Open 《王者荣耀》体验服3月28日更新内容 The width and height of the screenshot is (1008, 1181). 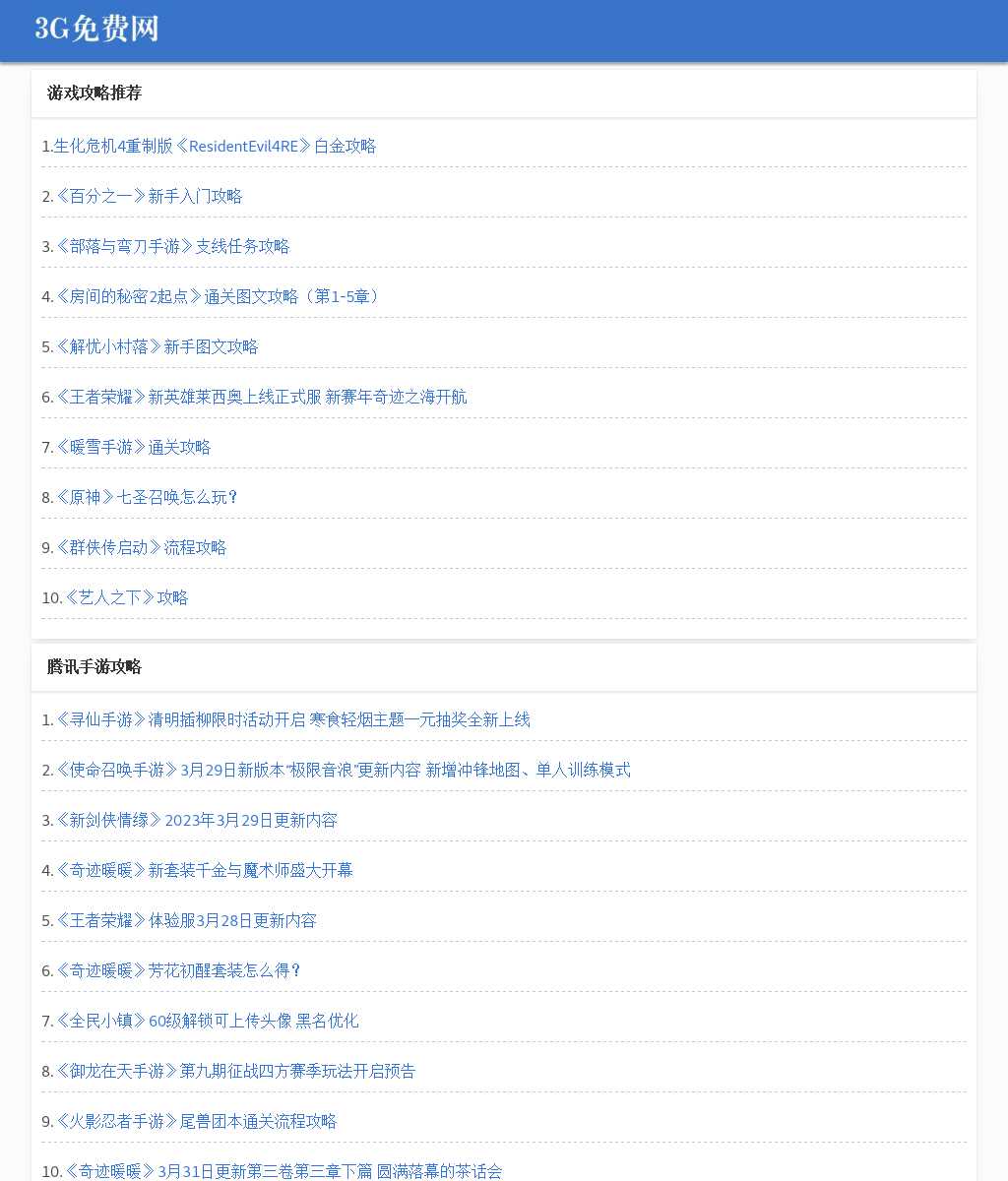[185, 920]
